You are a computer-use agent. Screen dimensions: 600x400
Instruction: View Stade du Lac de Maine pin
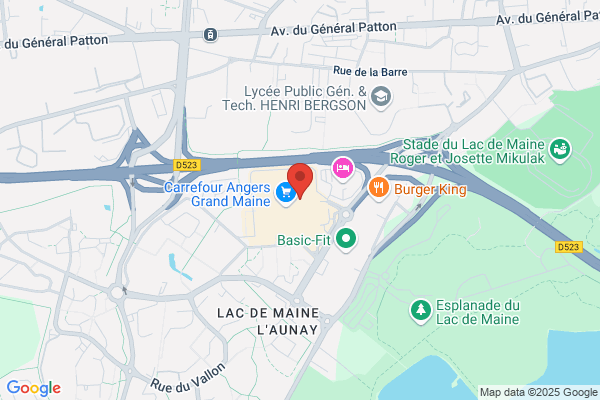560,150
